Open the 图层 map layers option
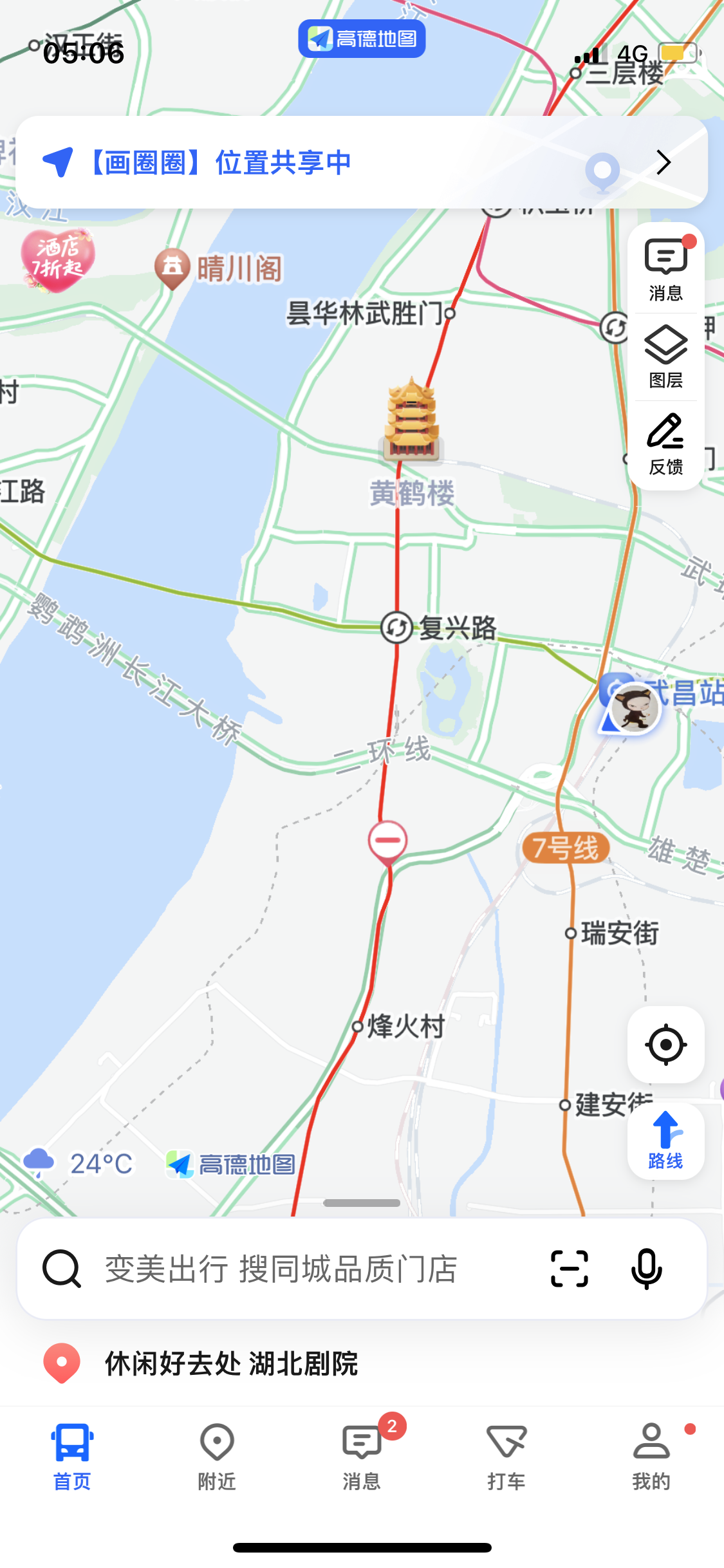The width and height of the screenshot is (724, 1568). [665, 357]
